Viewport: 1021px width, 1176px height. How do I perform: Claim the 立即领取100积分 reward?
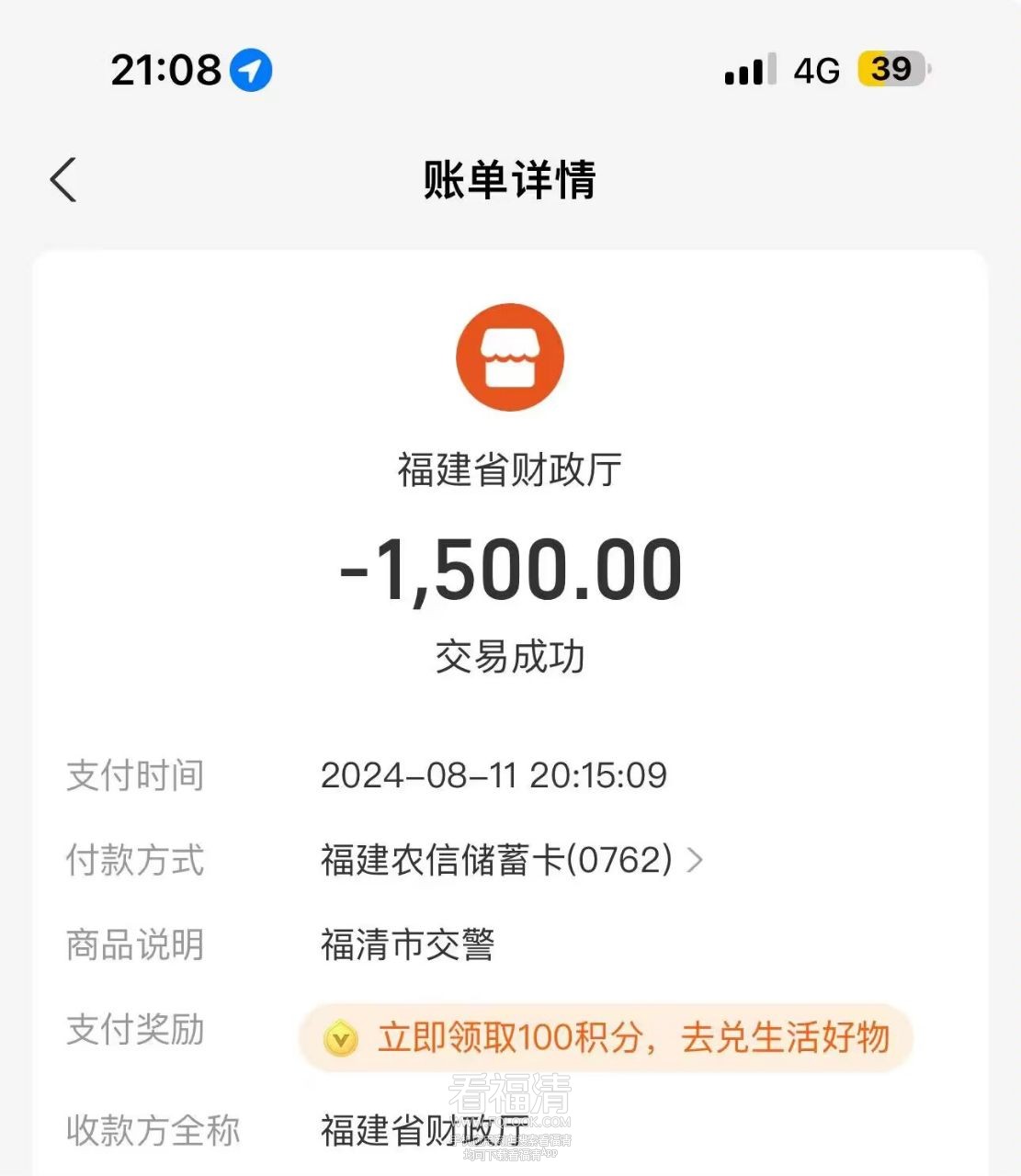pyautogui.click(x=607, y=1038)
